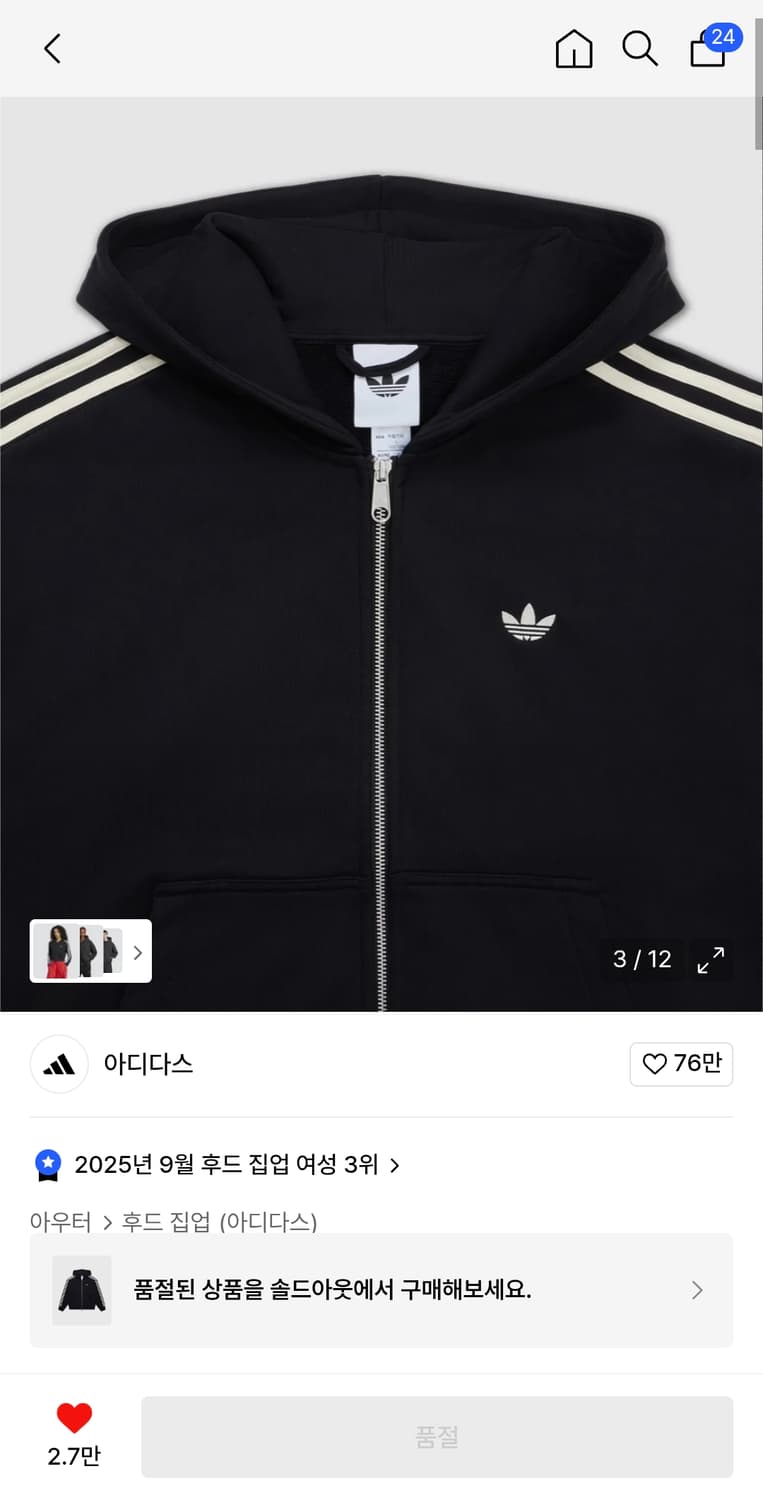Tap the back arrow icon
Image resolution: width=763 pixels, height=1500 pixels.
coord(52,48)
